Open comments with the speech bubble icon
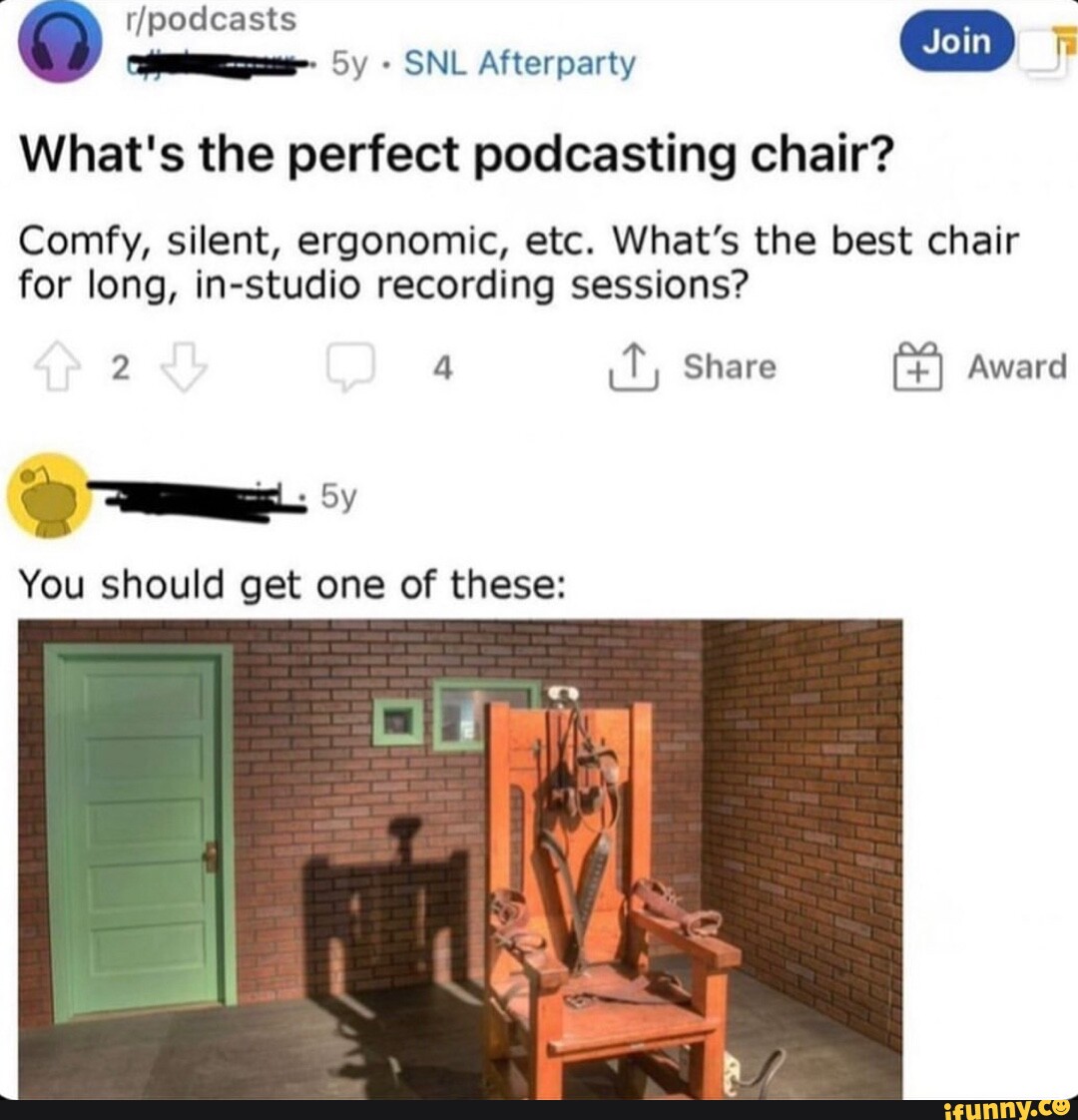 [349, 364]
